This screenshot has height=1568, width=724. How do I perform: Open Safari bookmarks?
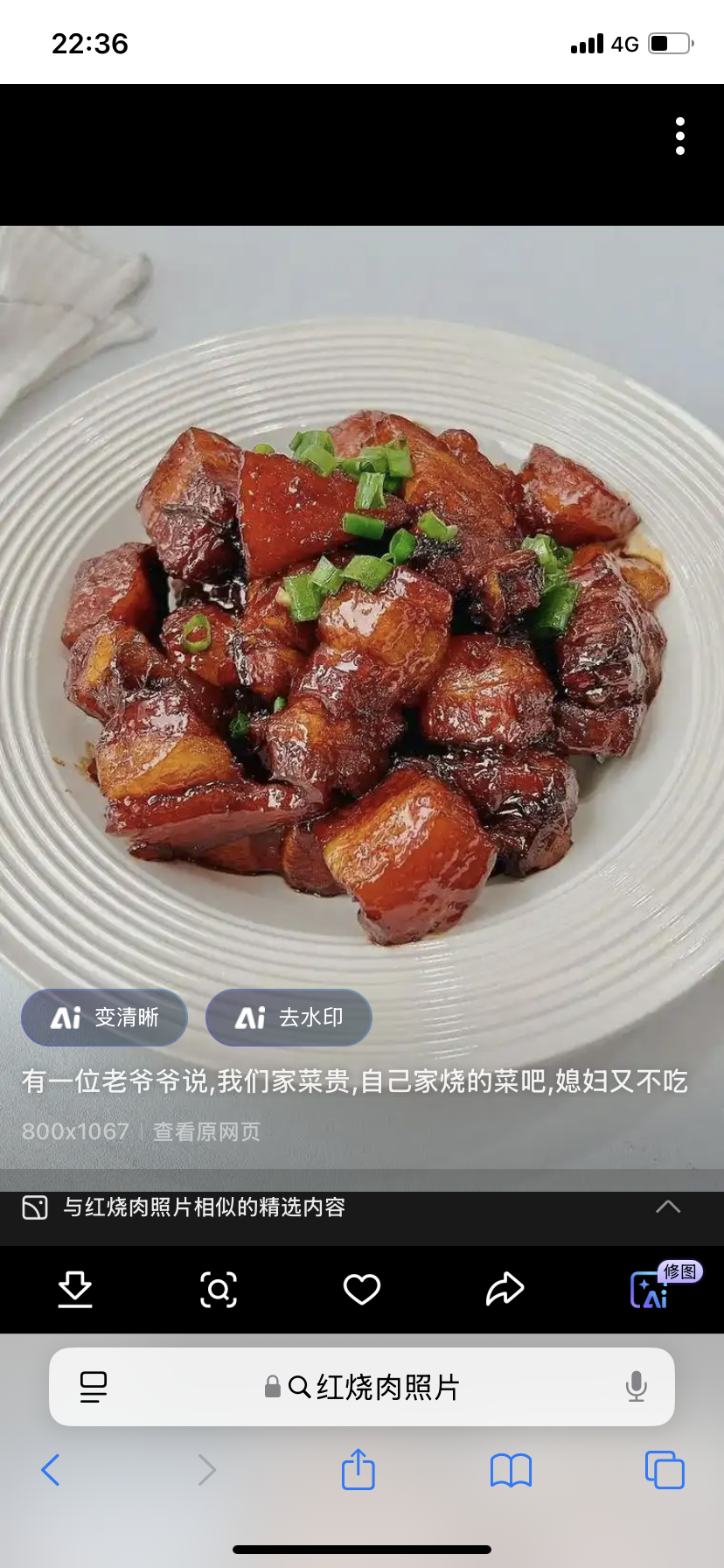(512, 1470)
